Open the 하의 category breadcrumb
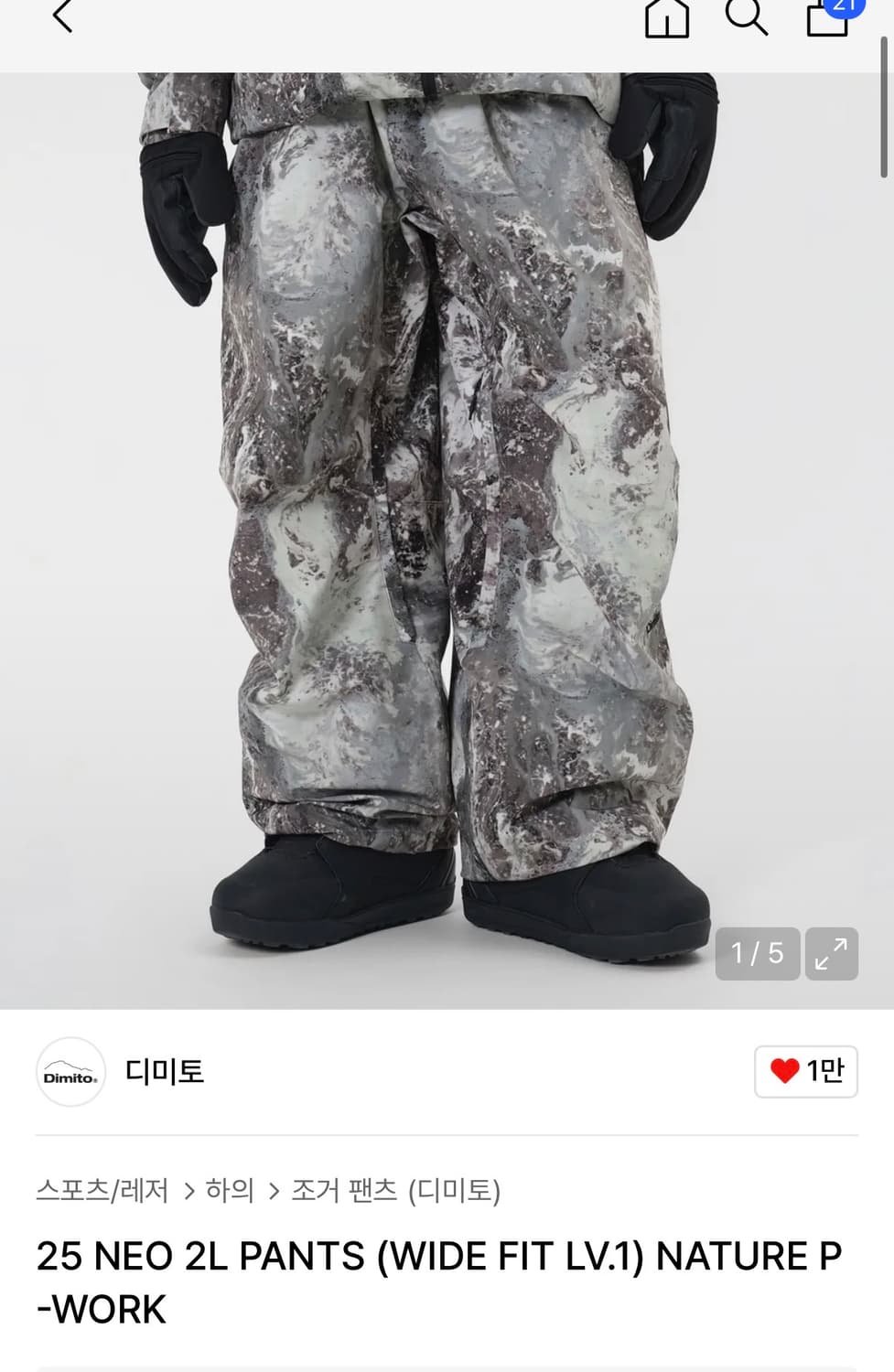The height and width of the screenshot is (1372, 894). pyautogui.click(x=231, y=1189)
